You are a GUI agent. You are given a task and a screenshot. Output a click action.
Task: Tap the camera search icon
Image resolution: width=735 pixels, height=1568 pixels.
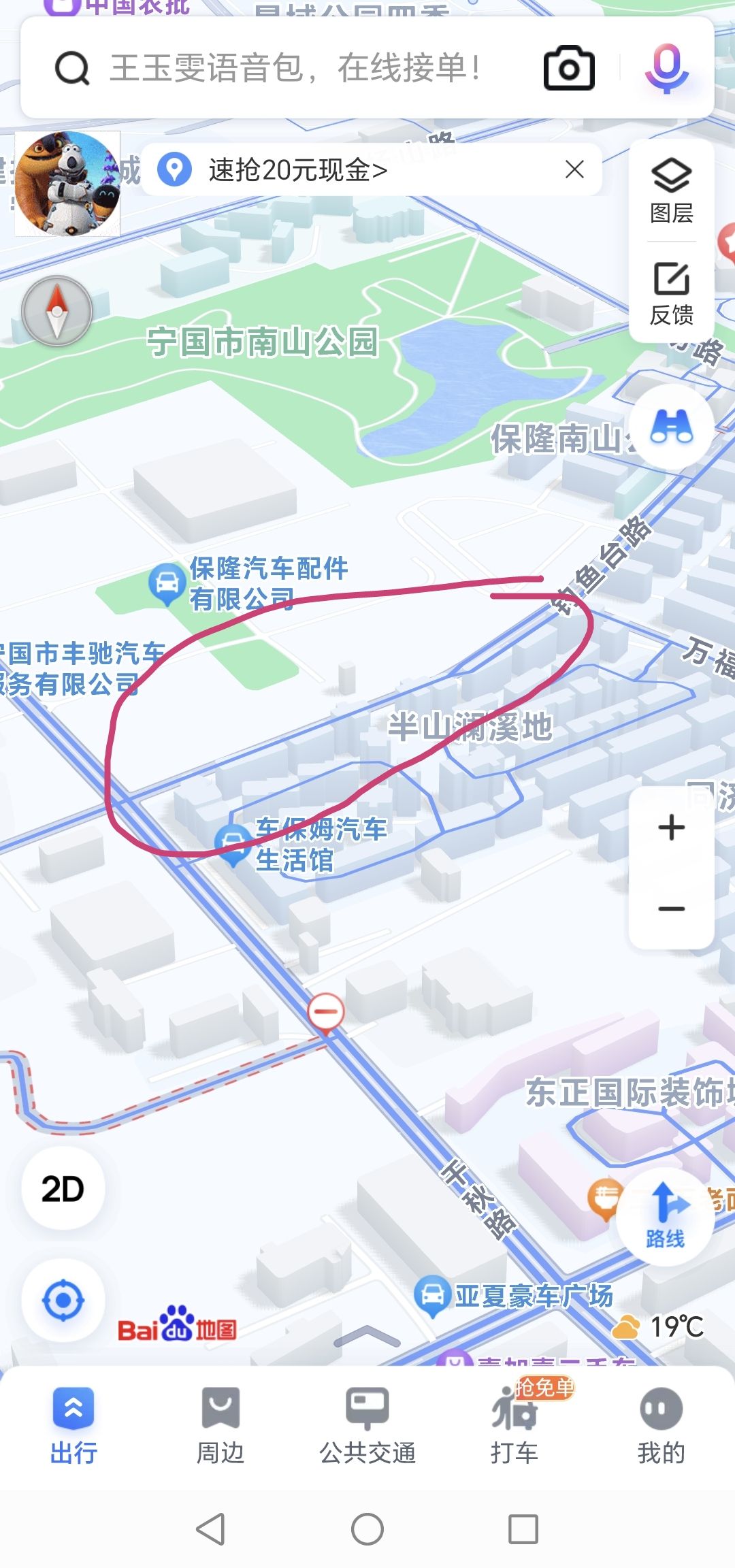pos(569,68)
